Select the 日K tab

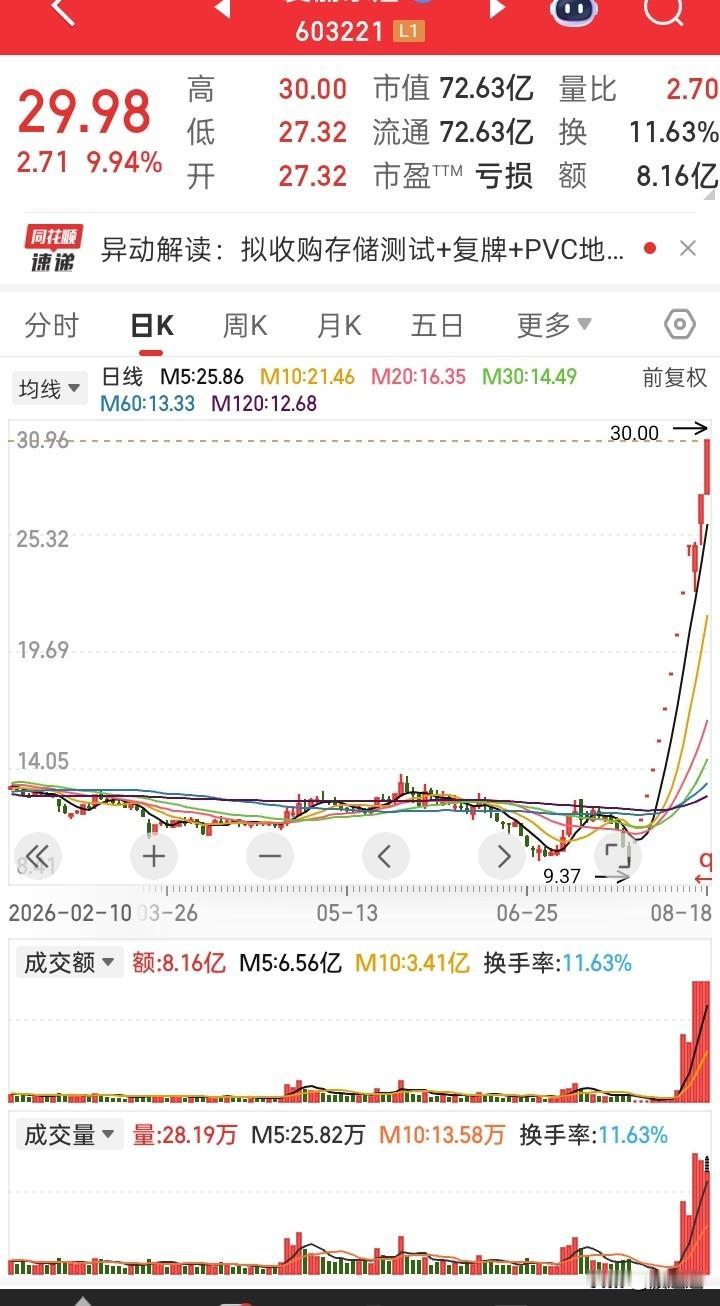click(151, 326)
